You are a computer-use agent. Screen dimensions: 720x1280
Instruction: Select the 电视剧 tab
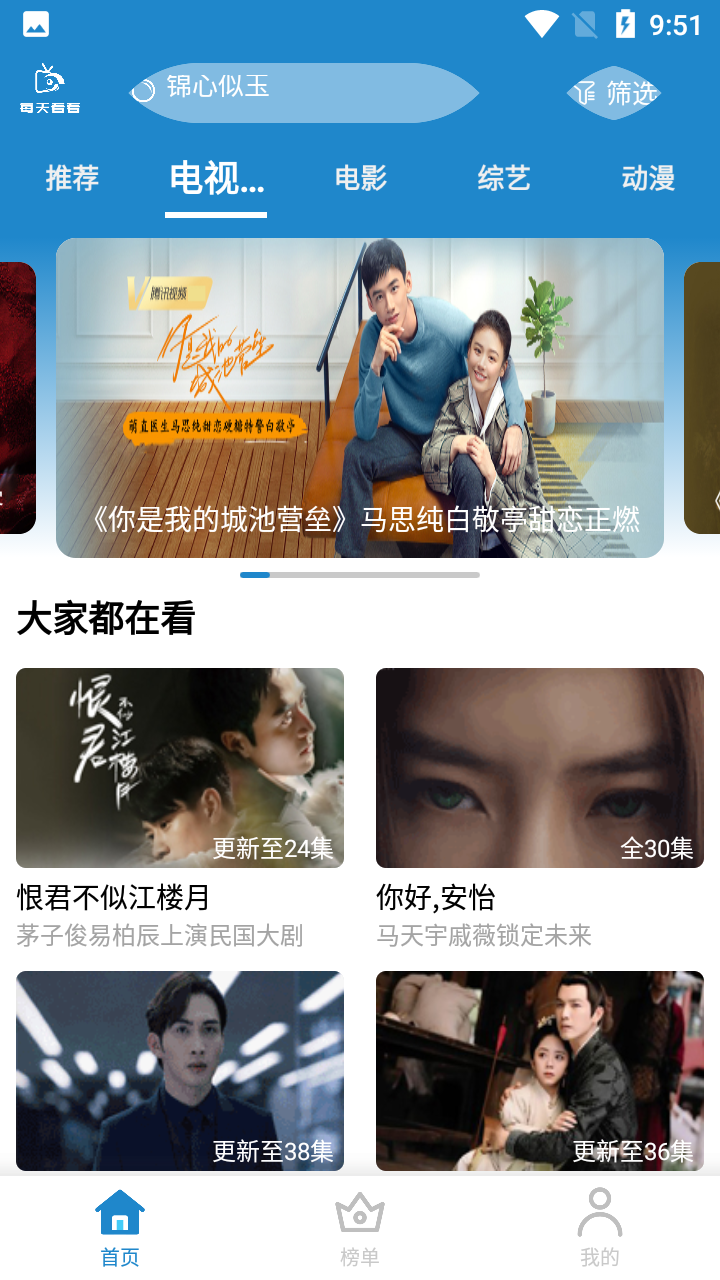(216, 178)
